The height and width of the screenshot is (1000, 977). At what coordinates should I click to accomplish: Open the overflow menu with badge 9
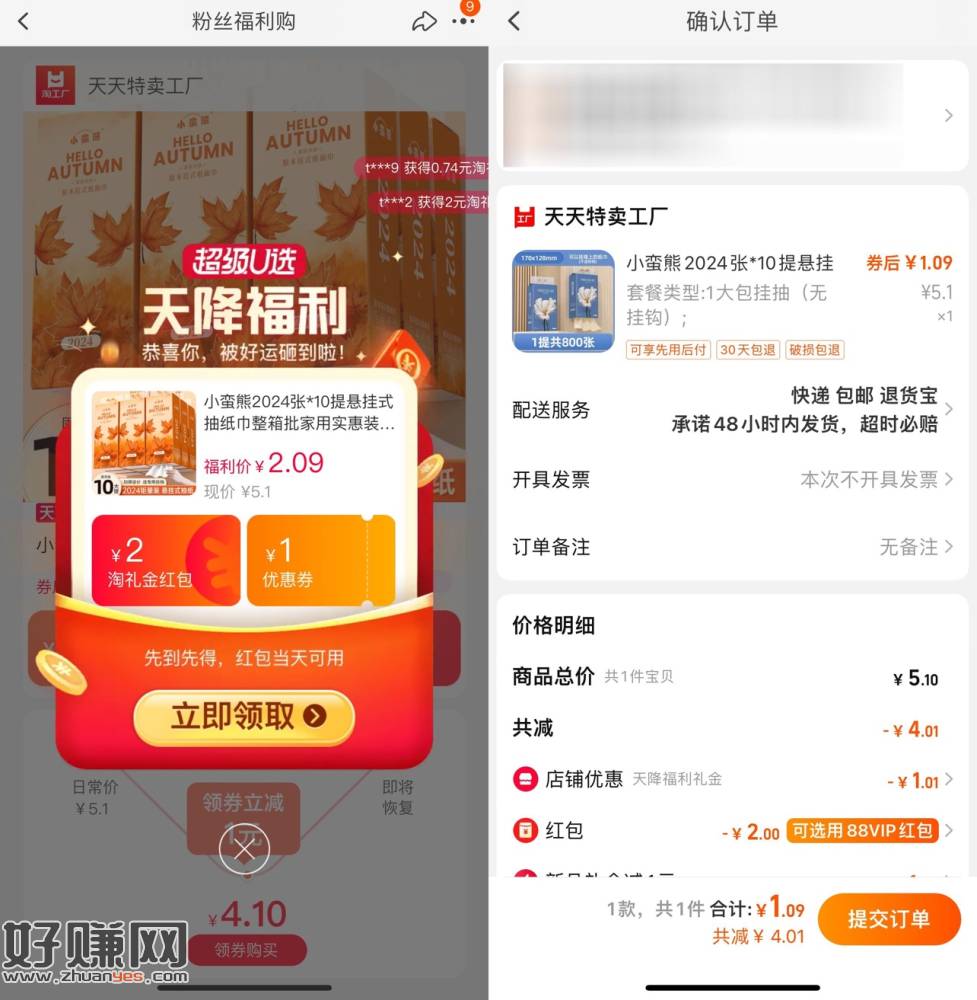click(463, 21)
